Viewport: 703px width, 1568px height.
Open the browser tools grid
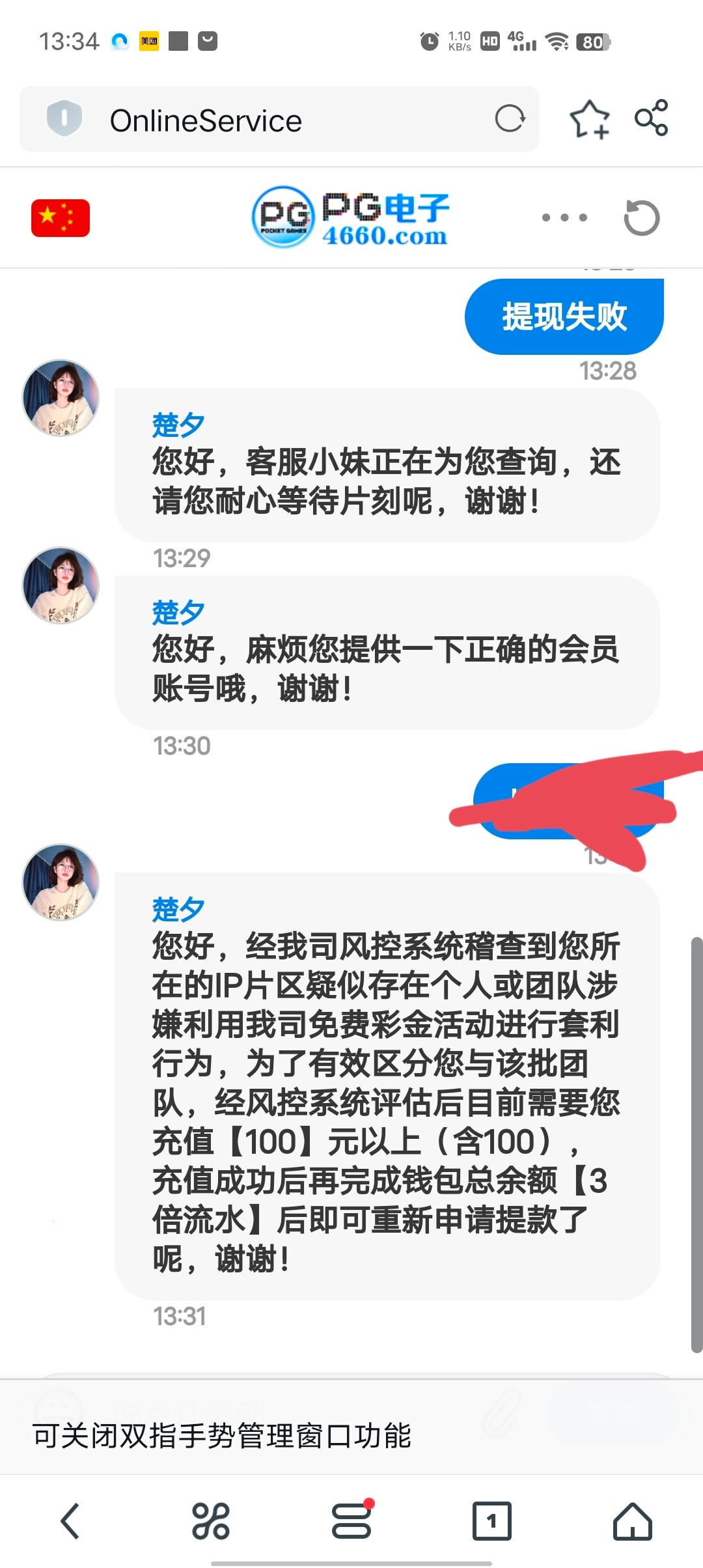(x=211, y=1521)
